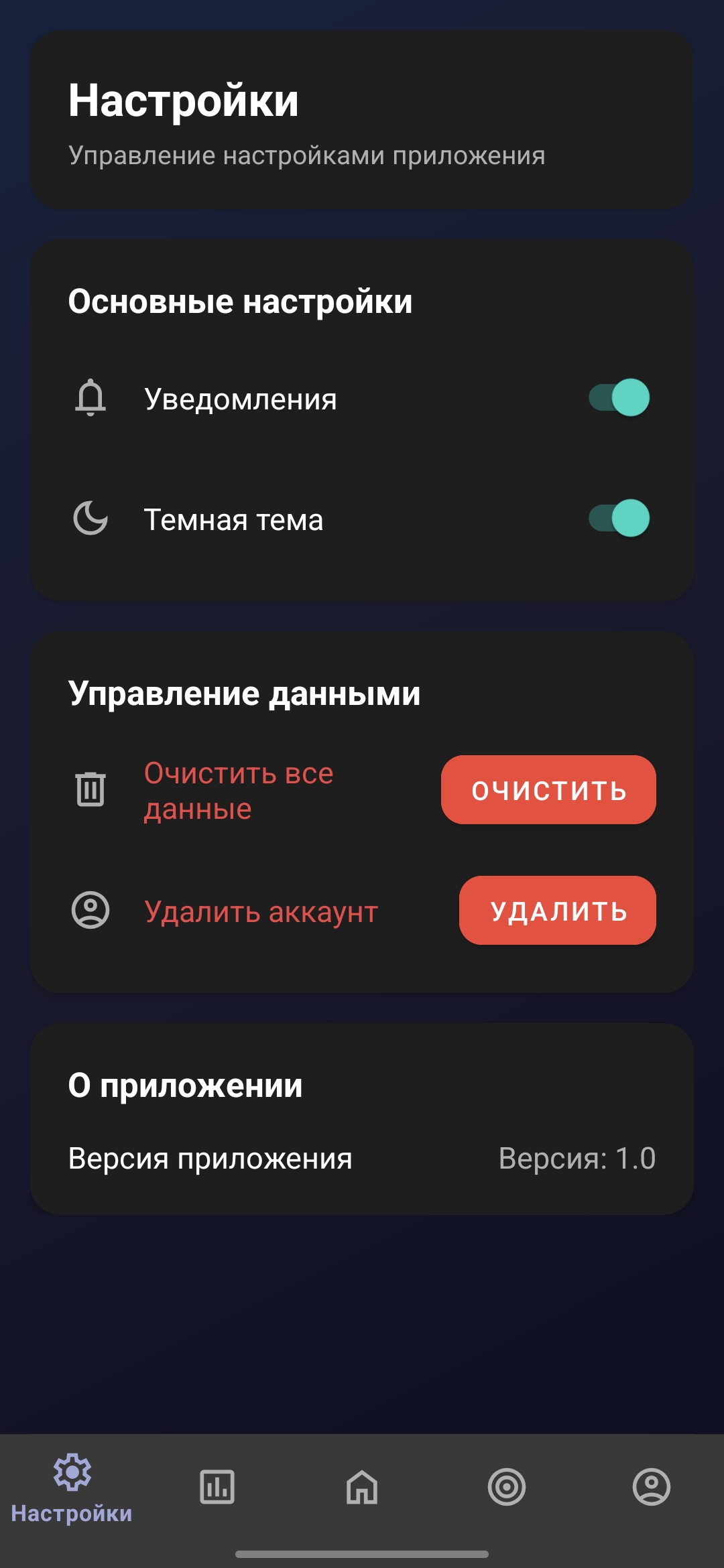Turn off the Темная тема switch

click(618, 517)
